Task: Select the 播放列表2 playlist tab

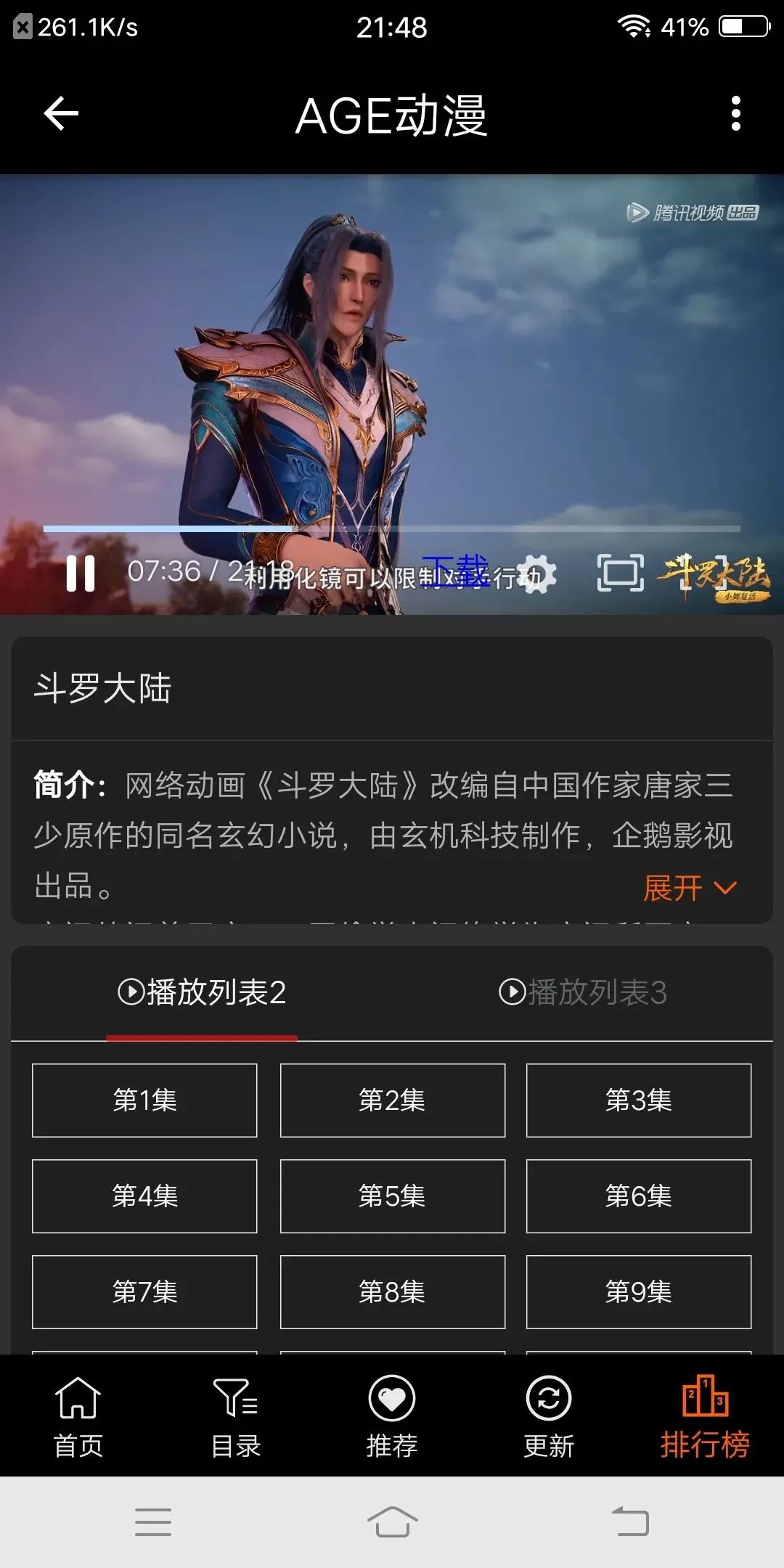Action: click(x=203, y=992)
